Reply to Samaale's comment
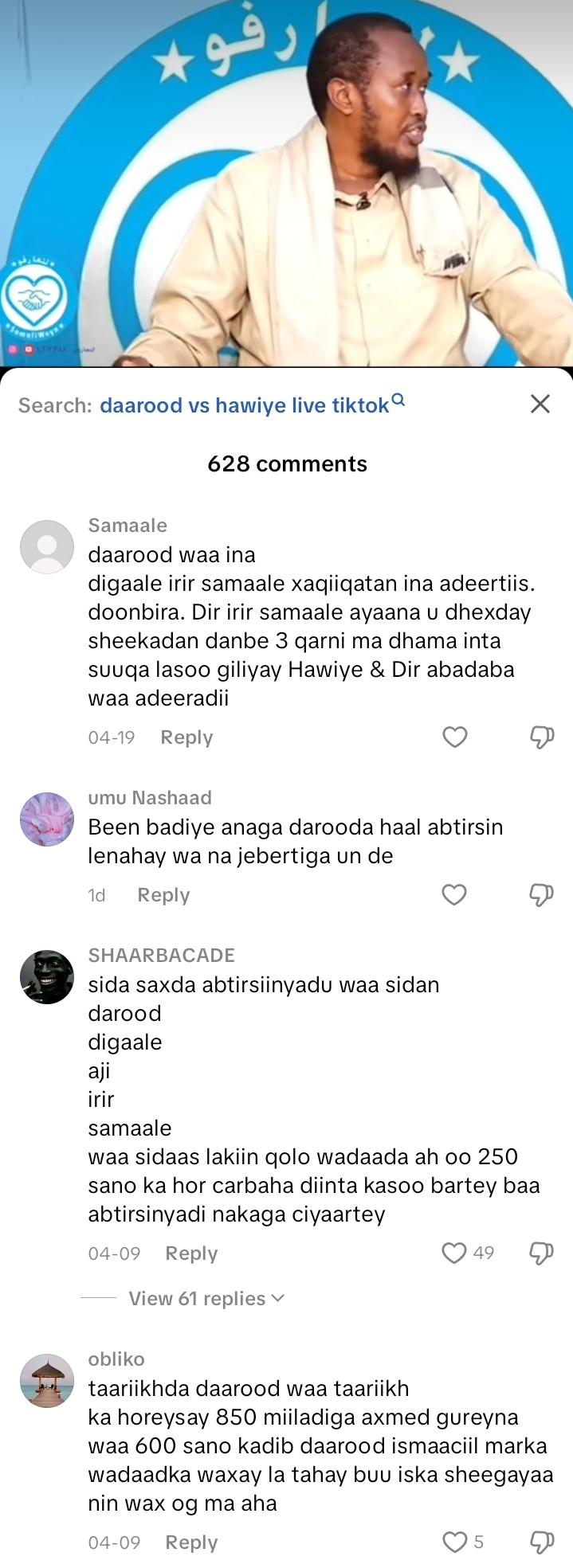This screenshot has height=1568, width=573. tap(186, 737)
